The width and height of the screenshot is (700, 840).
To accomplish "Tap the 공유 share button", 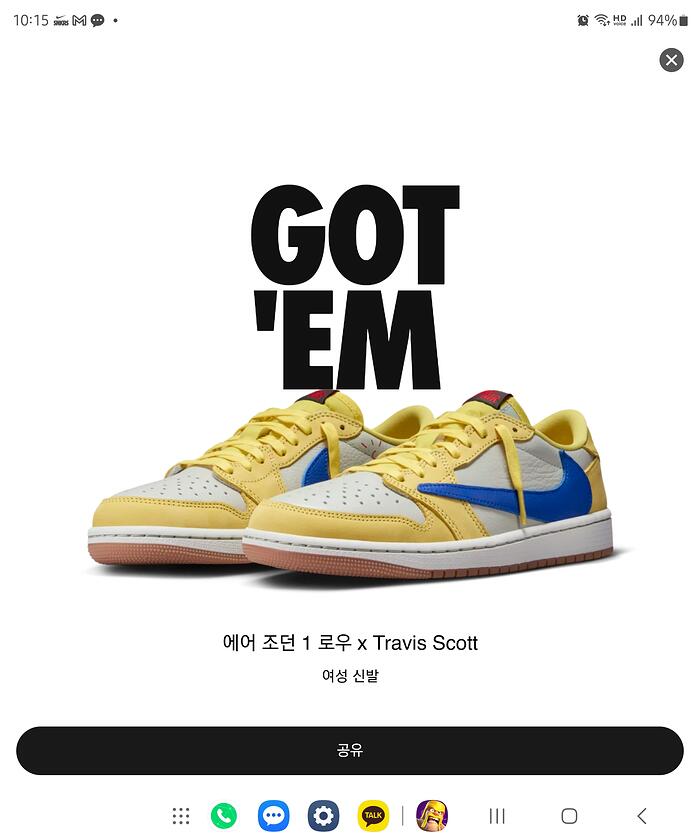I will [349, 751].
